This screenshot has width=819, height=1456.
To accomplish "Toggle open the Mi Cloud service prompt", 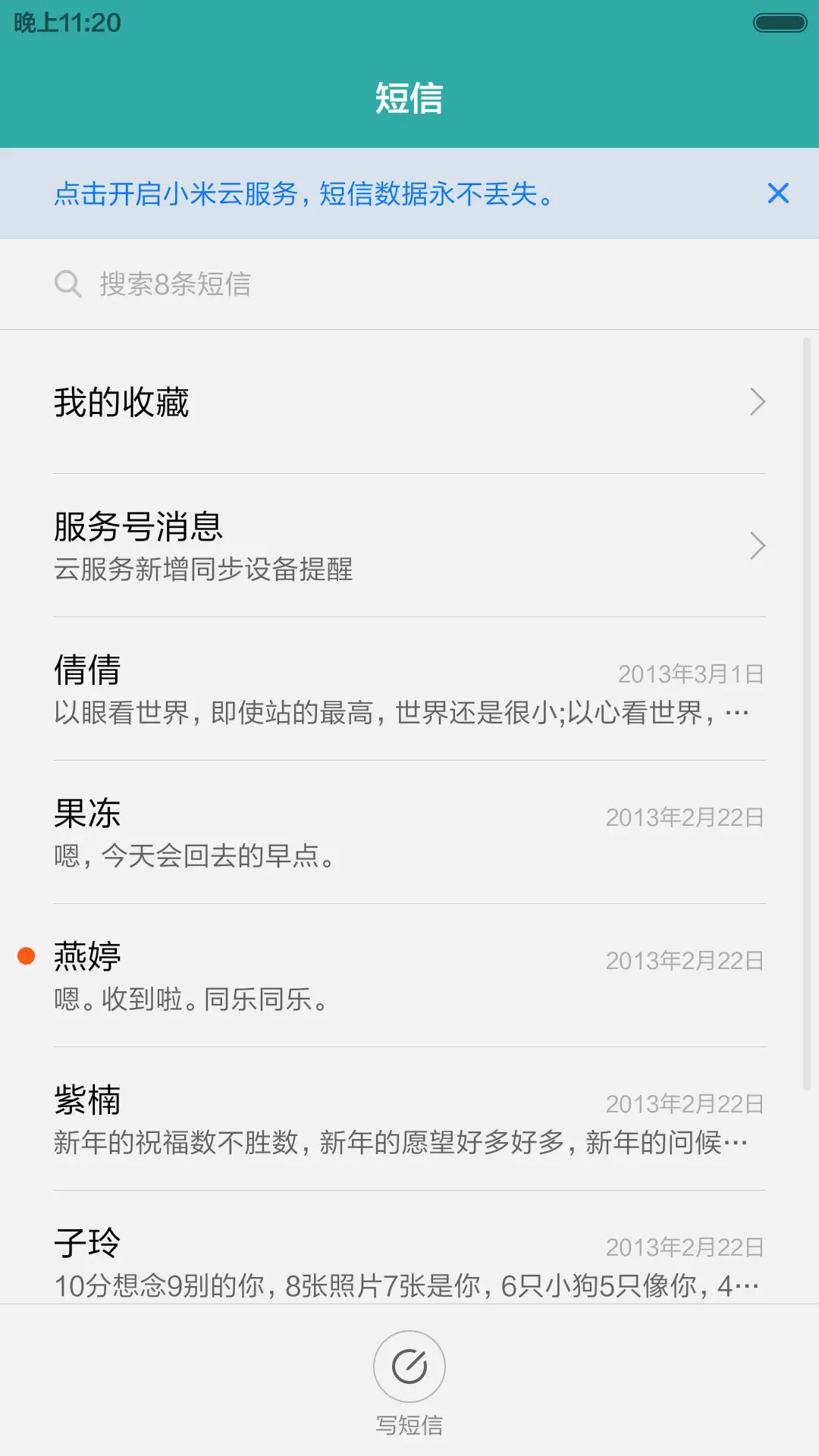I will (x=303, y=193).
